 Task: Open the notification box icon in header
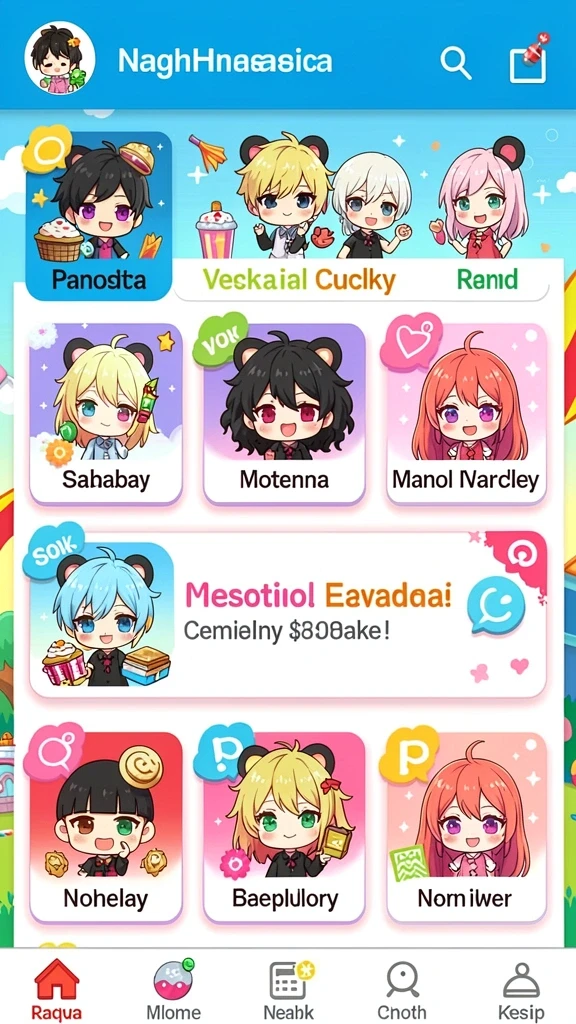click(x=528, y=59)
